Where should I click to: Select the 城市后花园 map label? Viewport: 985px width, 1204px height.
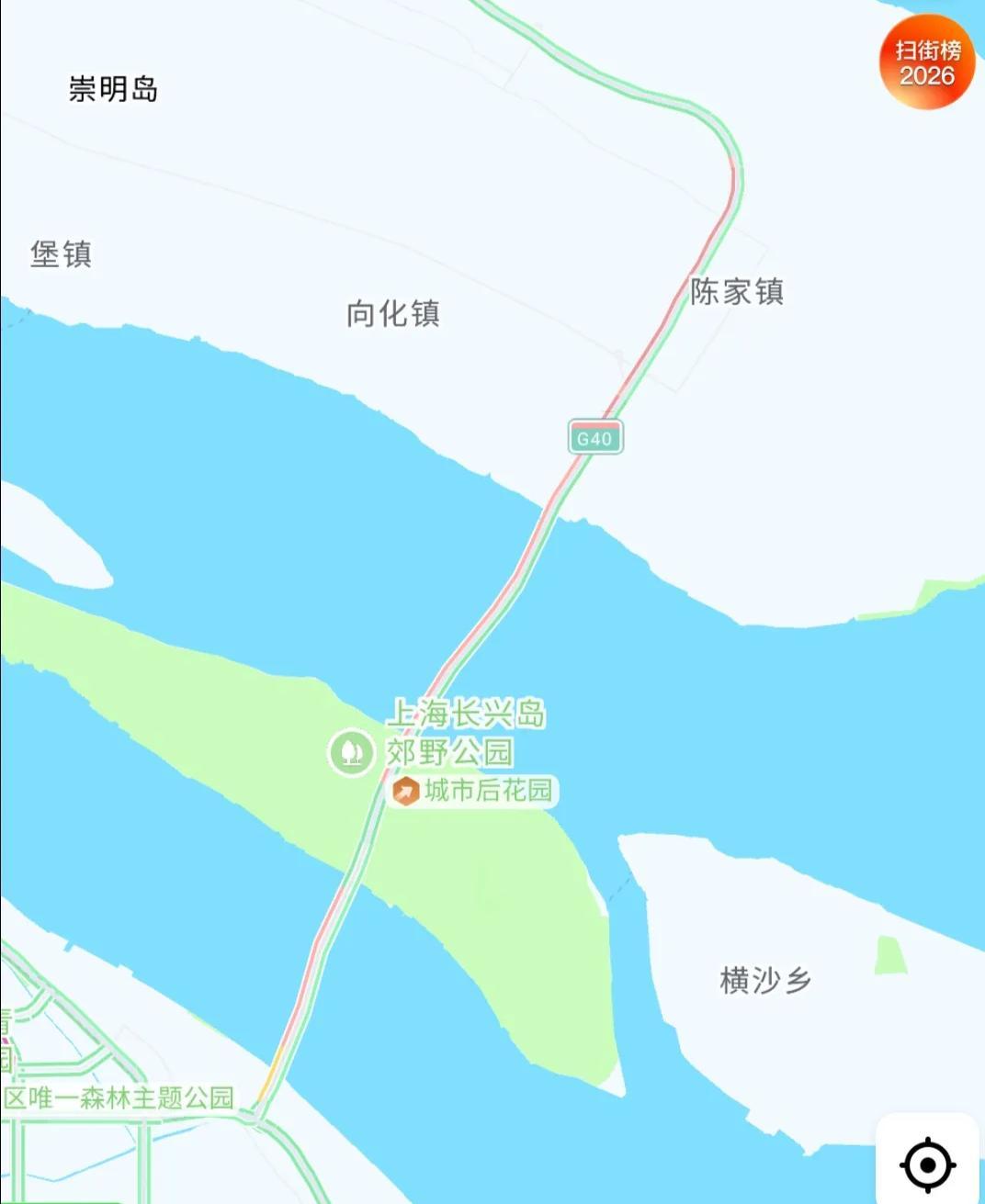point(487,790)
